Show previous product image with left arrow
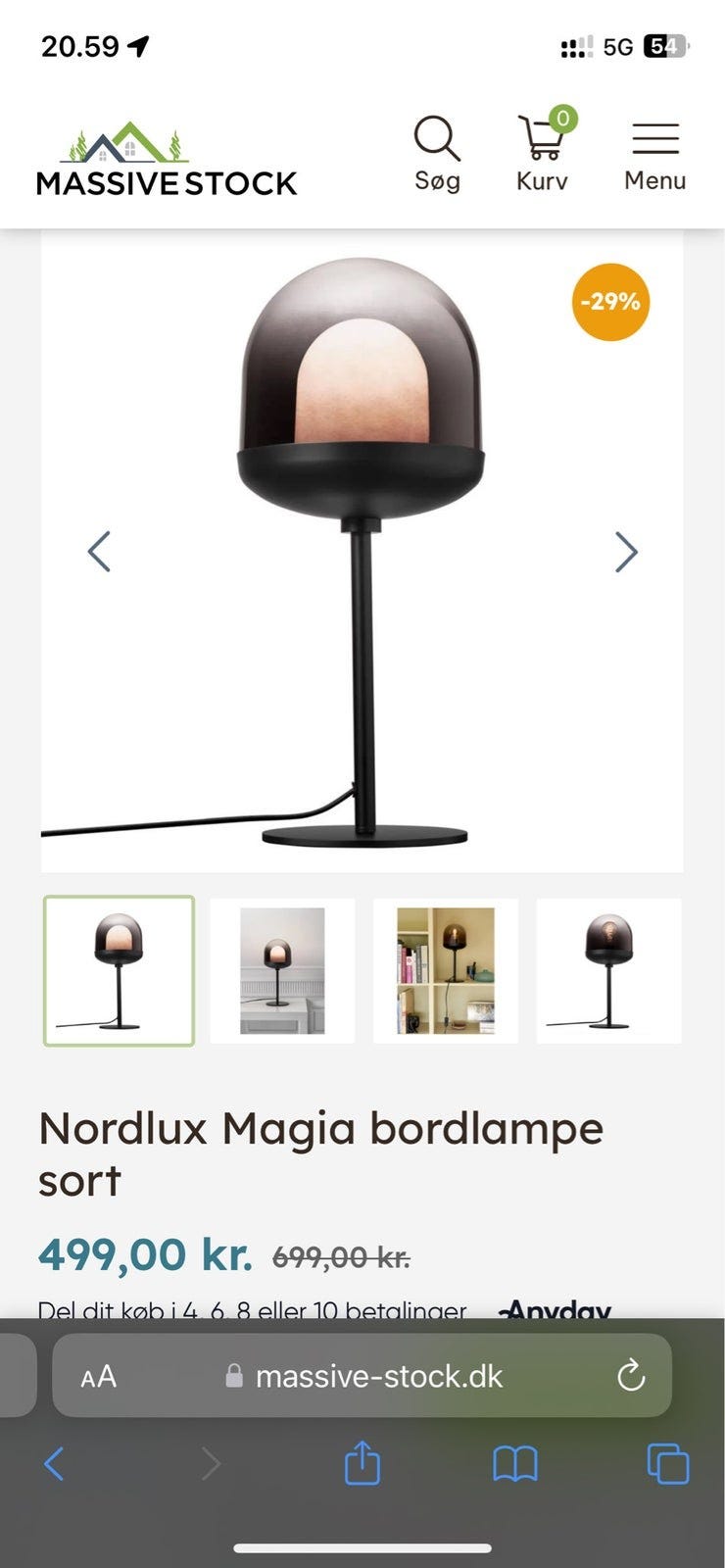Image resolution: width=725 pixels, height=1568 pixels. [x=100, y=552]
